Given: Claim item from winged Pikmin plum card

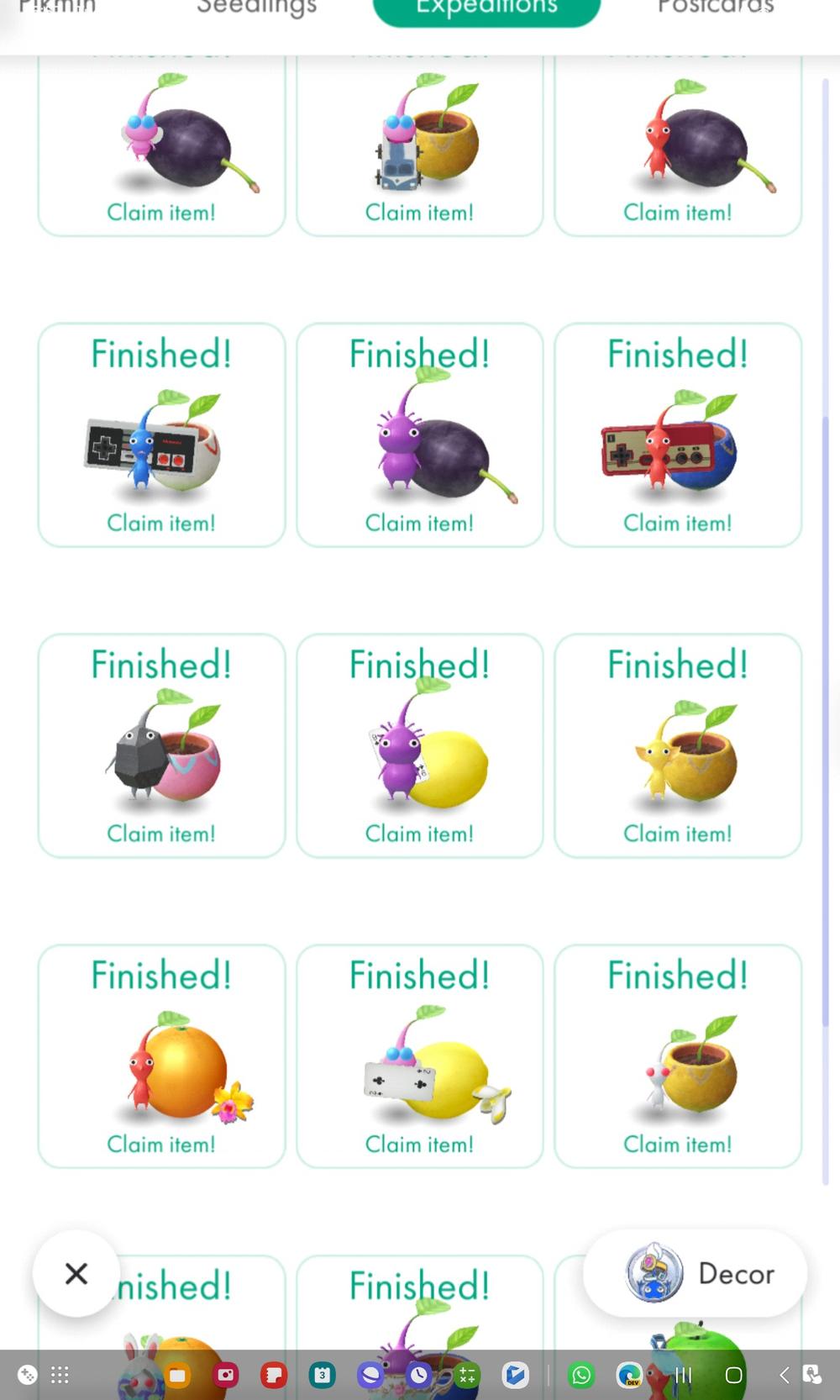Looking at the screenshot, I should pyautogui.click(x=161, y=213).
